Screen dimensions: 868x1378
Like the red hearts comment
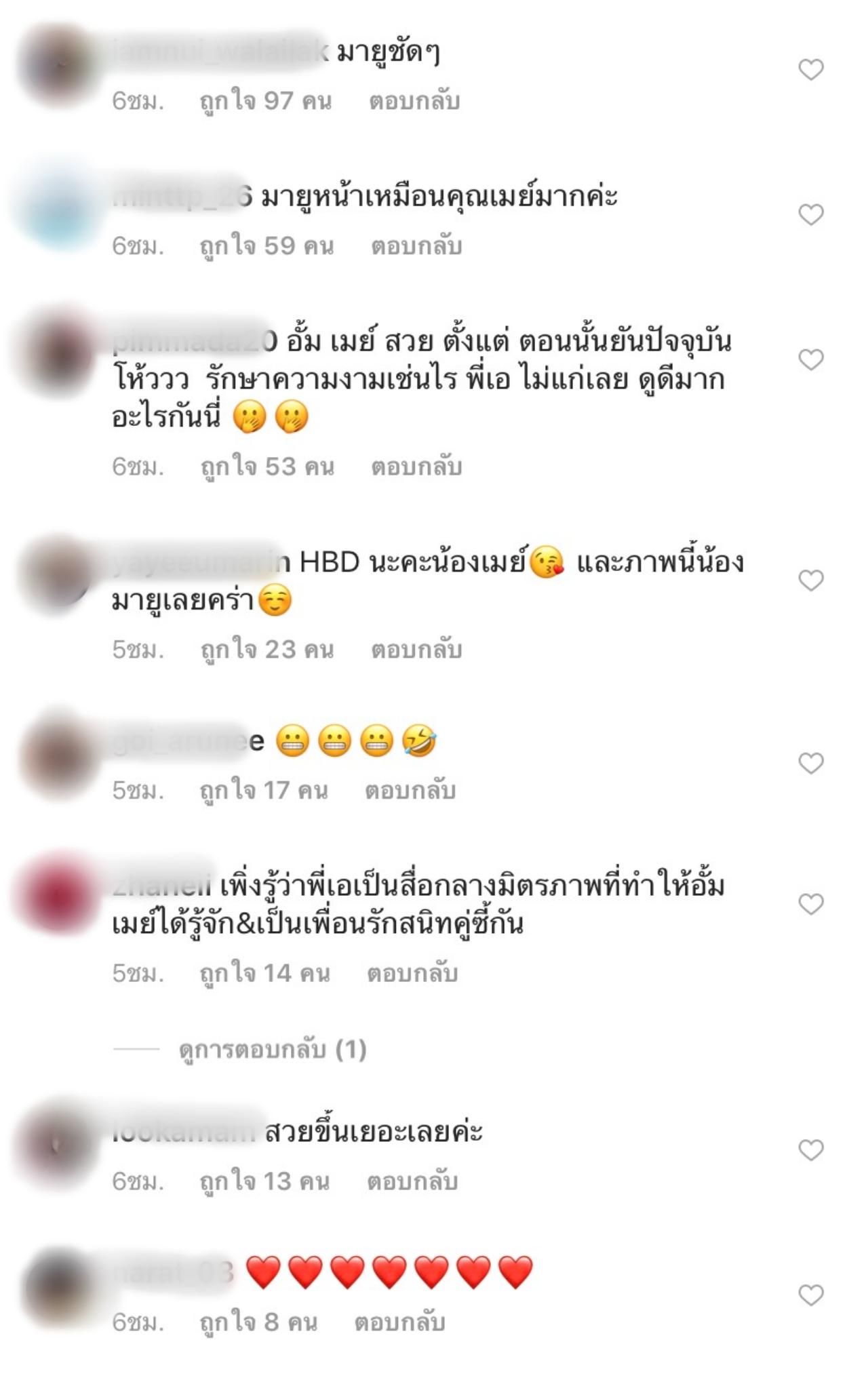click(810, 1295)
